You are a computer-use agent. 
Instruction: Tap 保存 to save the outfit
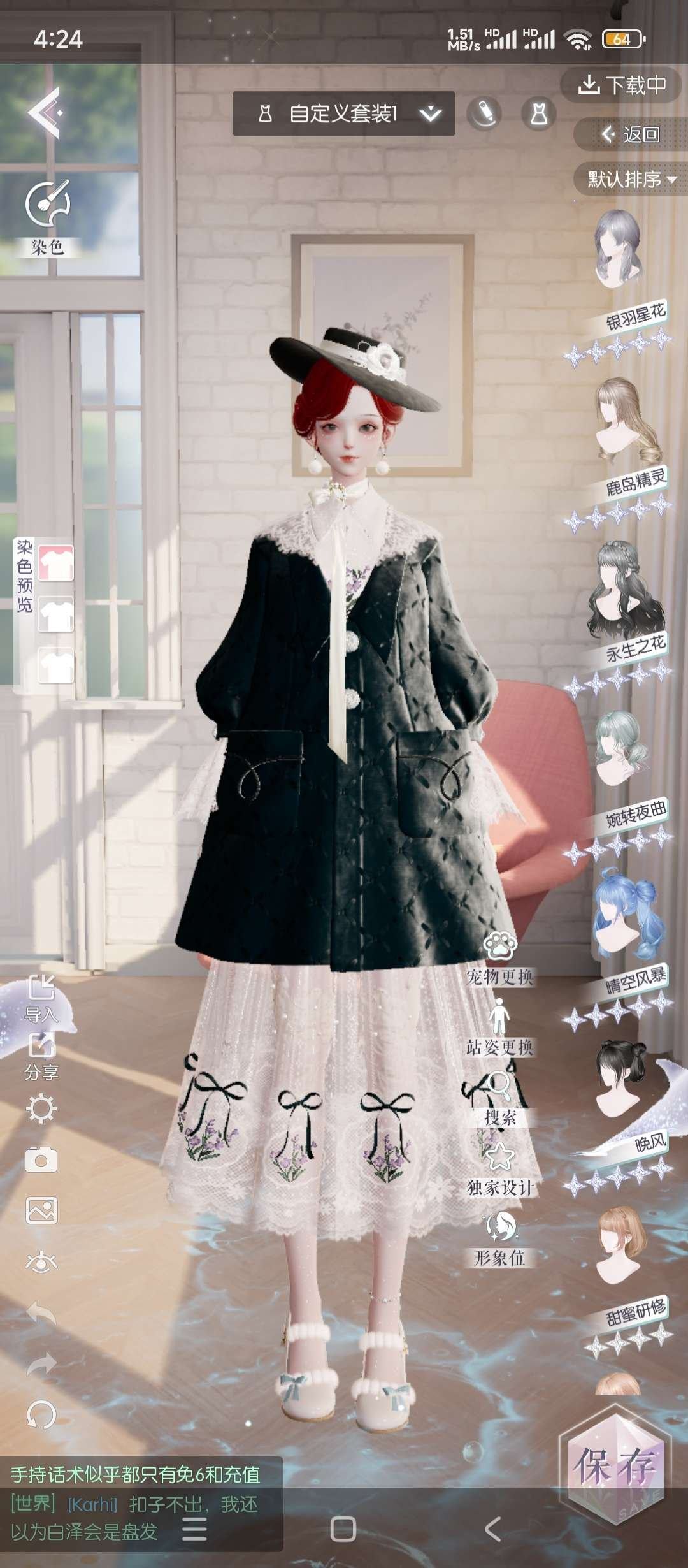[615, 1465]
